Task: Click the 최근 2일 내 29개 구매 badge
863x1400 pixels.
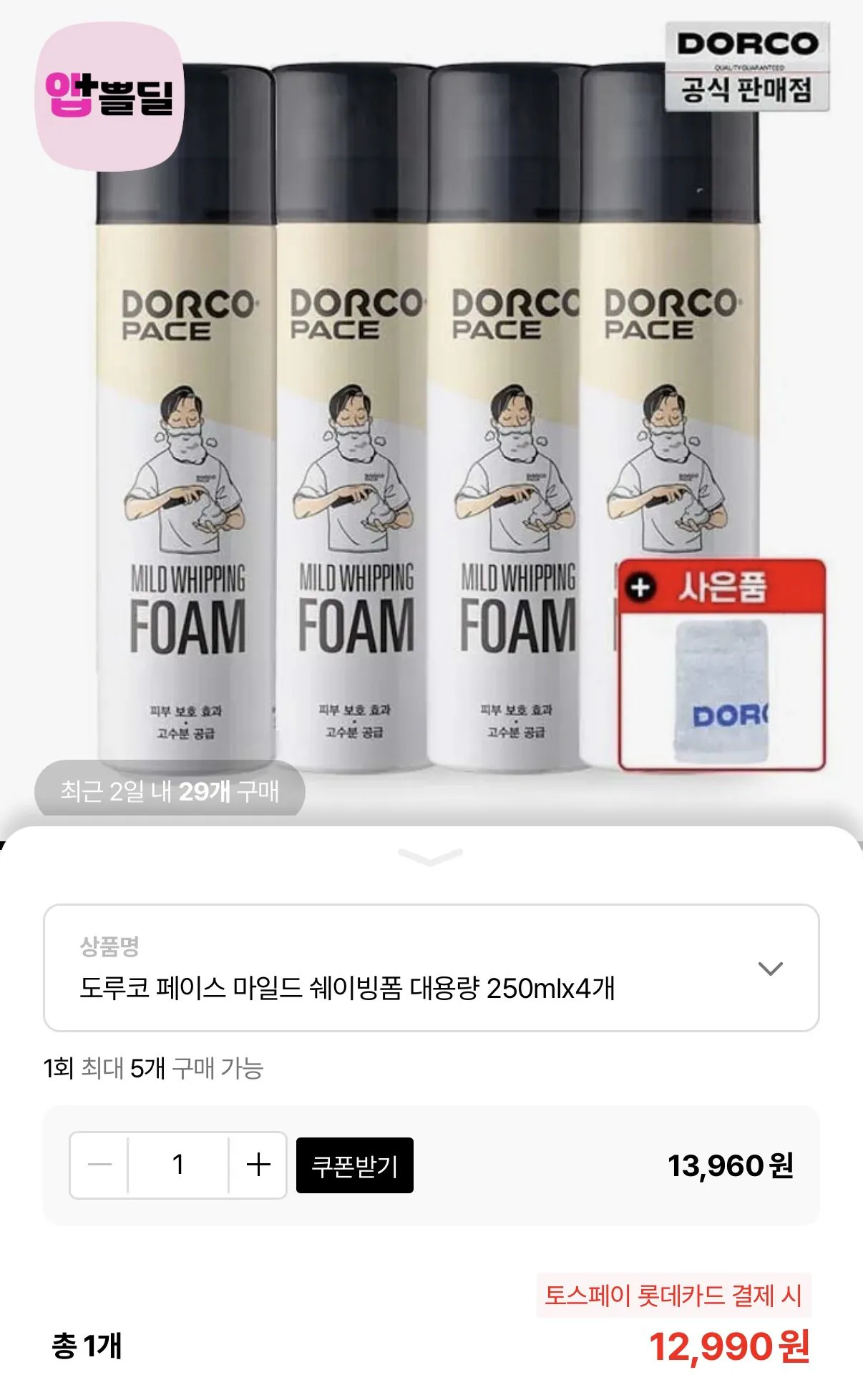Action: click(x=172, y=791)
